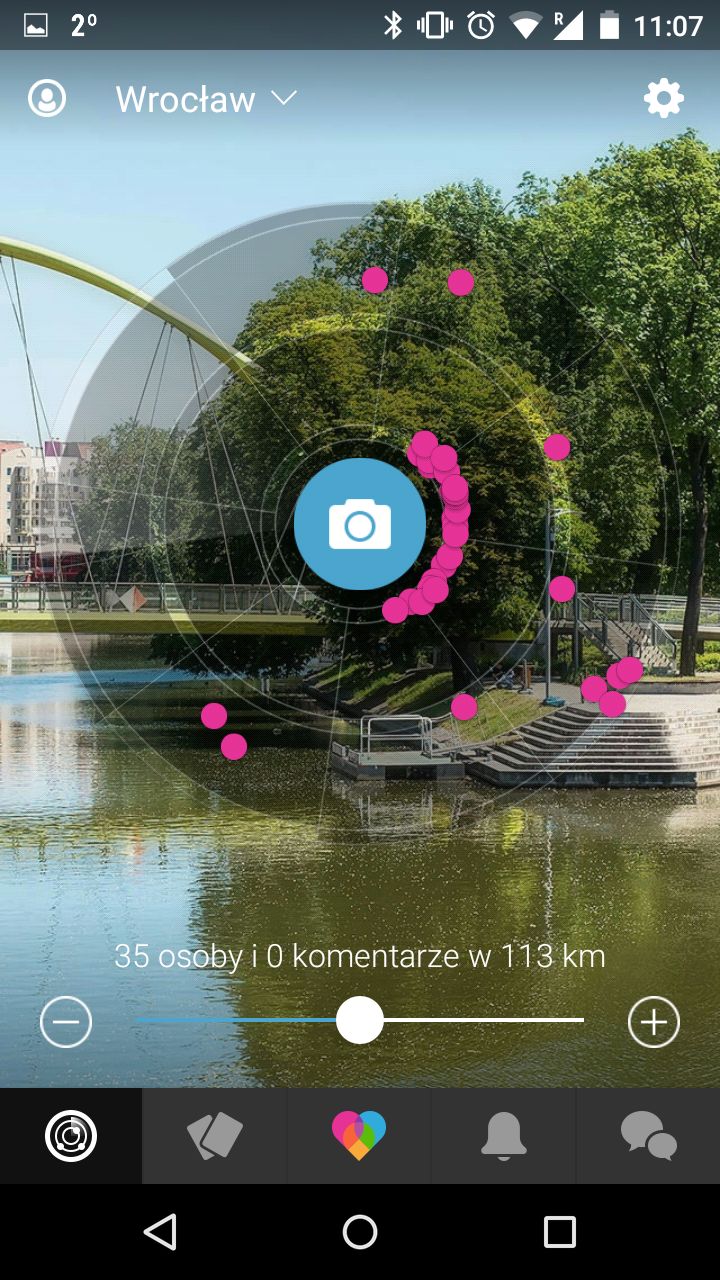Switch to the cards tab
The image size is (720, 1280).
pos(215,1136)
